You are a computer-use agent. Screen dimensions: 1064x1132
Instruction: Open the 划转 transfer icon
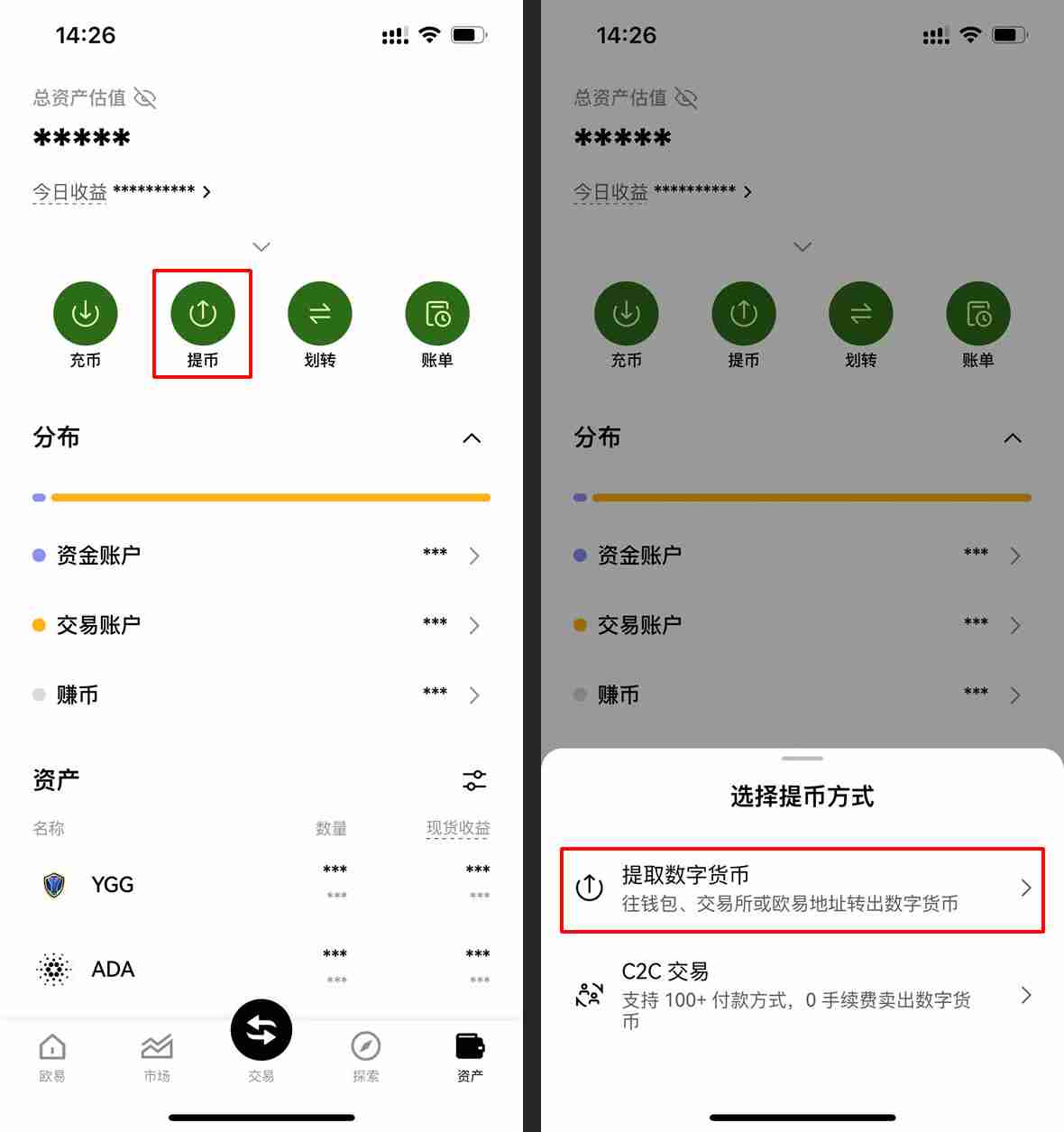pyautogui.click(x=320, y=313)
